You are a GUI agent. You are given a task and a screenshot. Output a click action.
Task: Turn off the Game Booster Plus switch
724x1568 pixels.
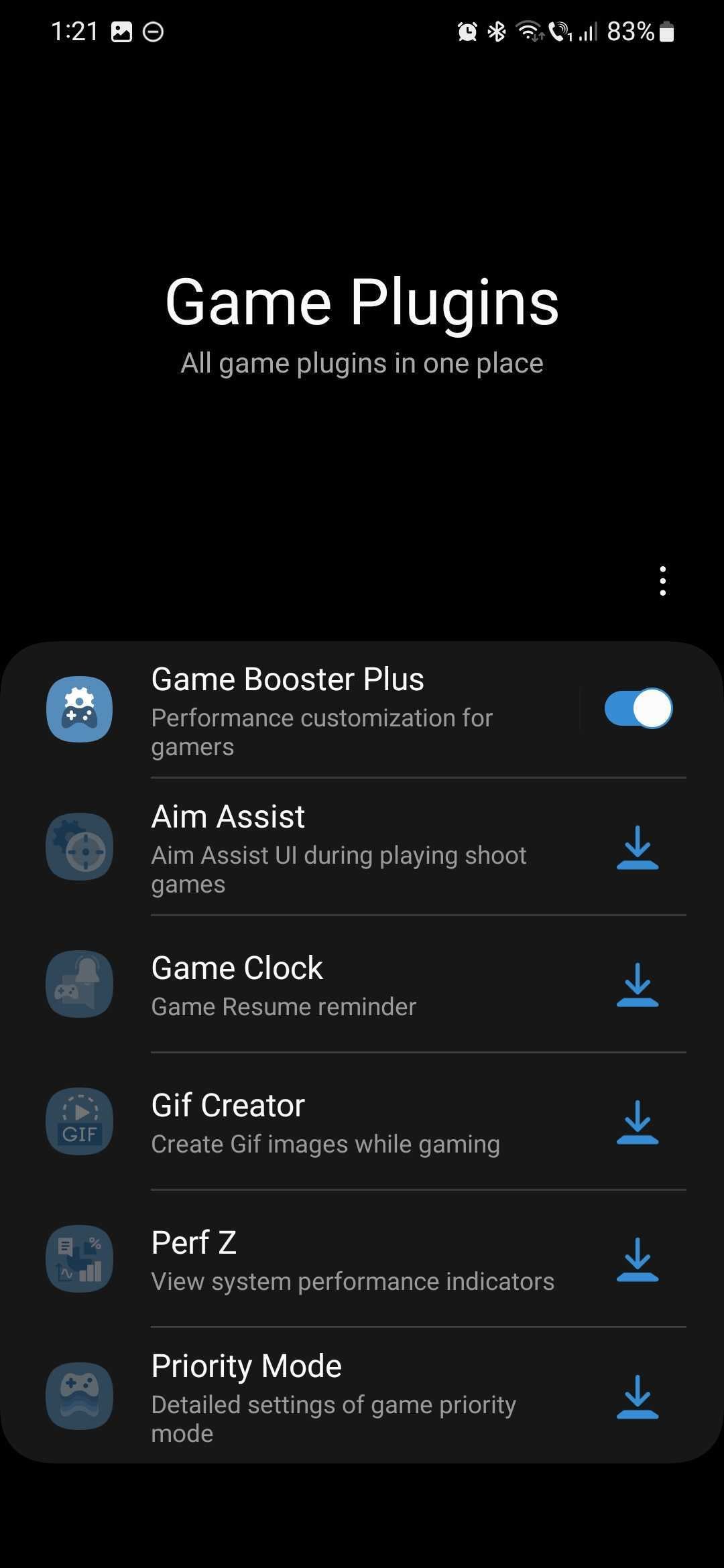(x=638, y=708)
